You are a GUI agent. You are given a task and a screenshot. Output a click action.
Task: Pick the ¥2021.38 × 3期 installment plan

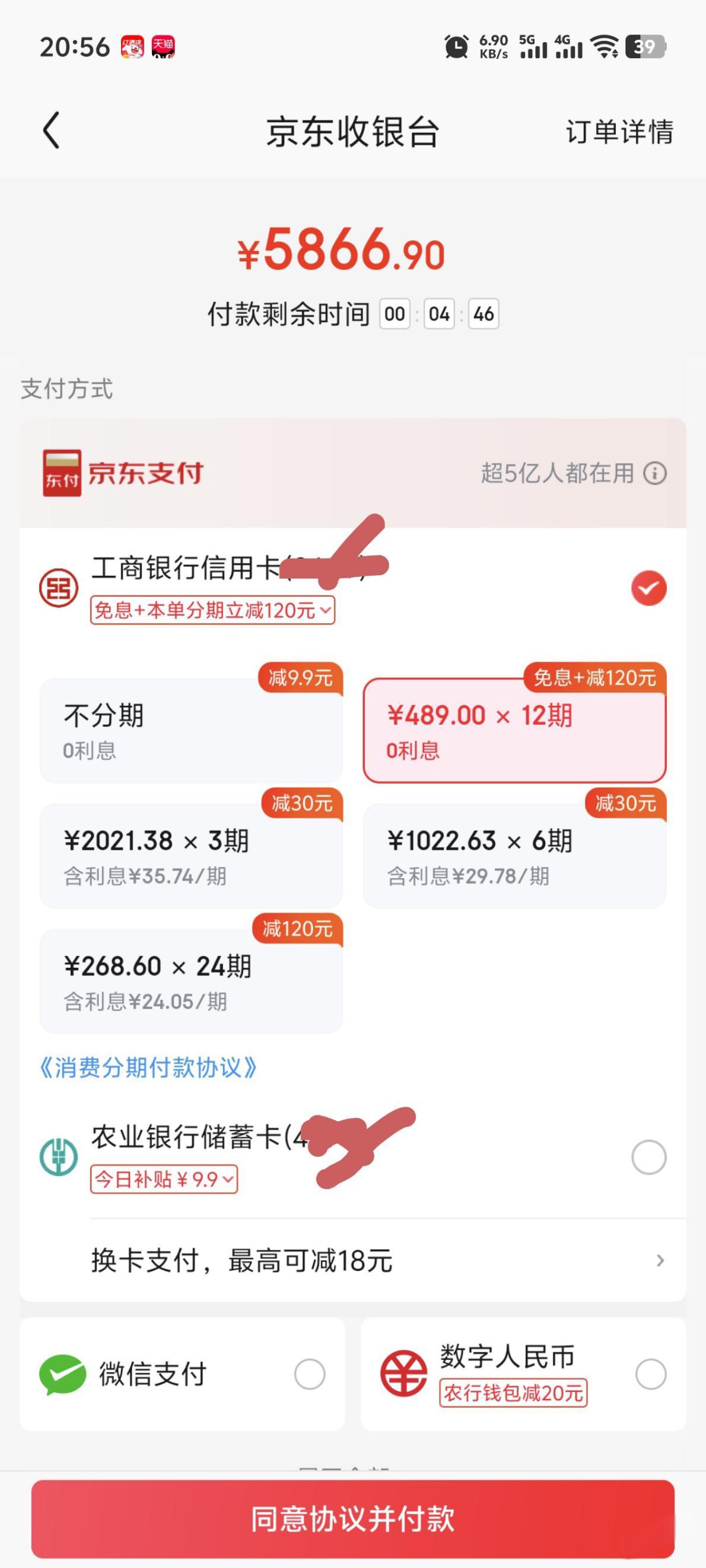click(x=190, y=856)
